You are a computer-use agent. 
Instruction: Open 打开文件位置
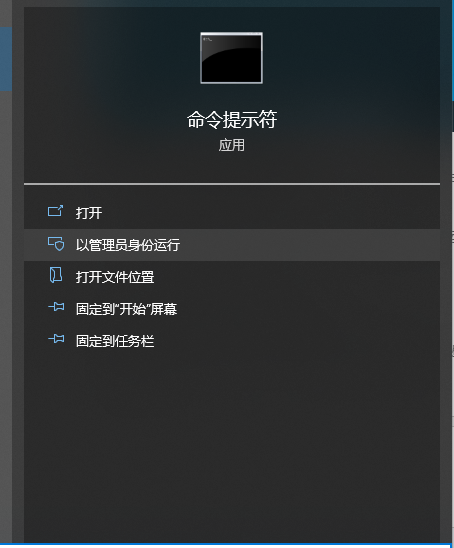[x=232, y=277]
